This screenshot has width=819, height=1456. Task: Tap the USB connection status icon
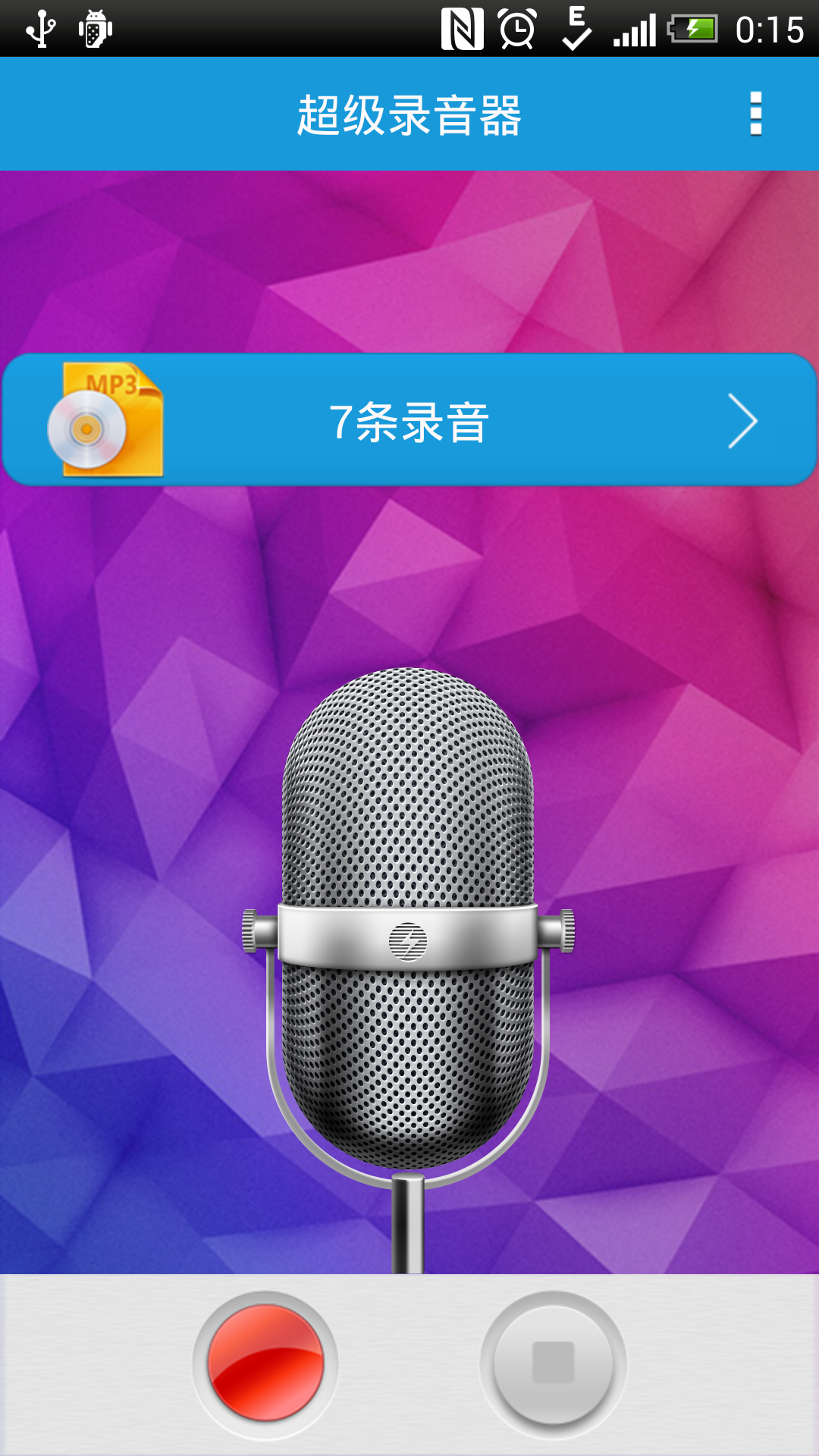click(x=42, y=27)
